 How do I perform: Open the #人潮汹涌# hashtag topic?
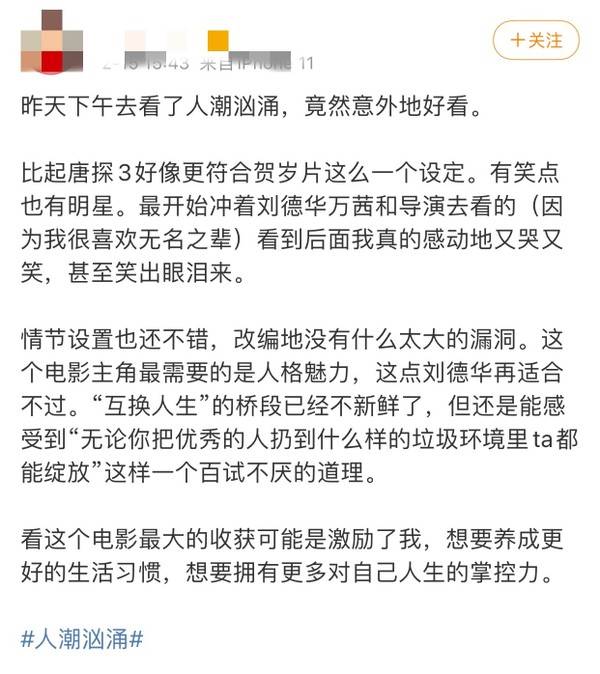pos(83,638)
